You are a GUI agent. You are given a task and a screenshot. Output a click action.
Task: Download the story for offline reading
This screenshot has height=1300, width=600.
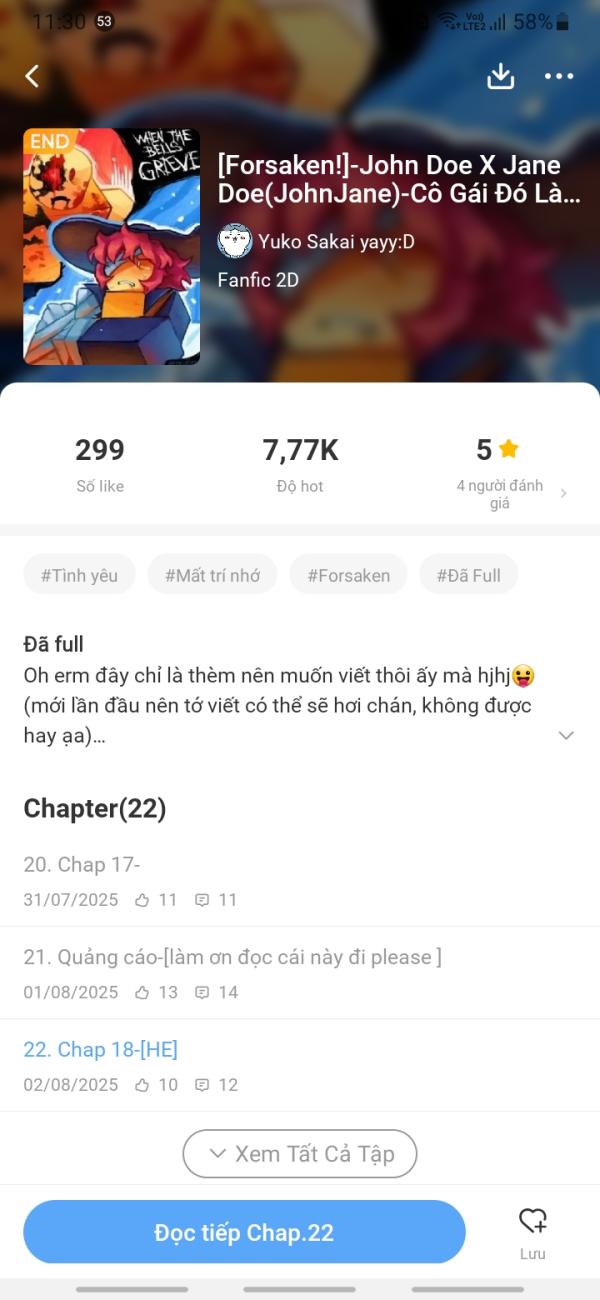click(500, 76)
